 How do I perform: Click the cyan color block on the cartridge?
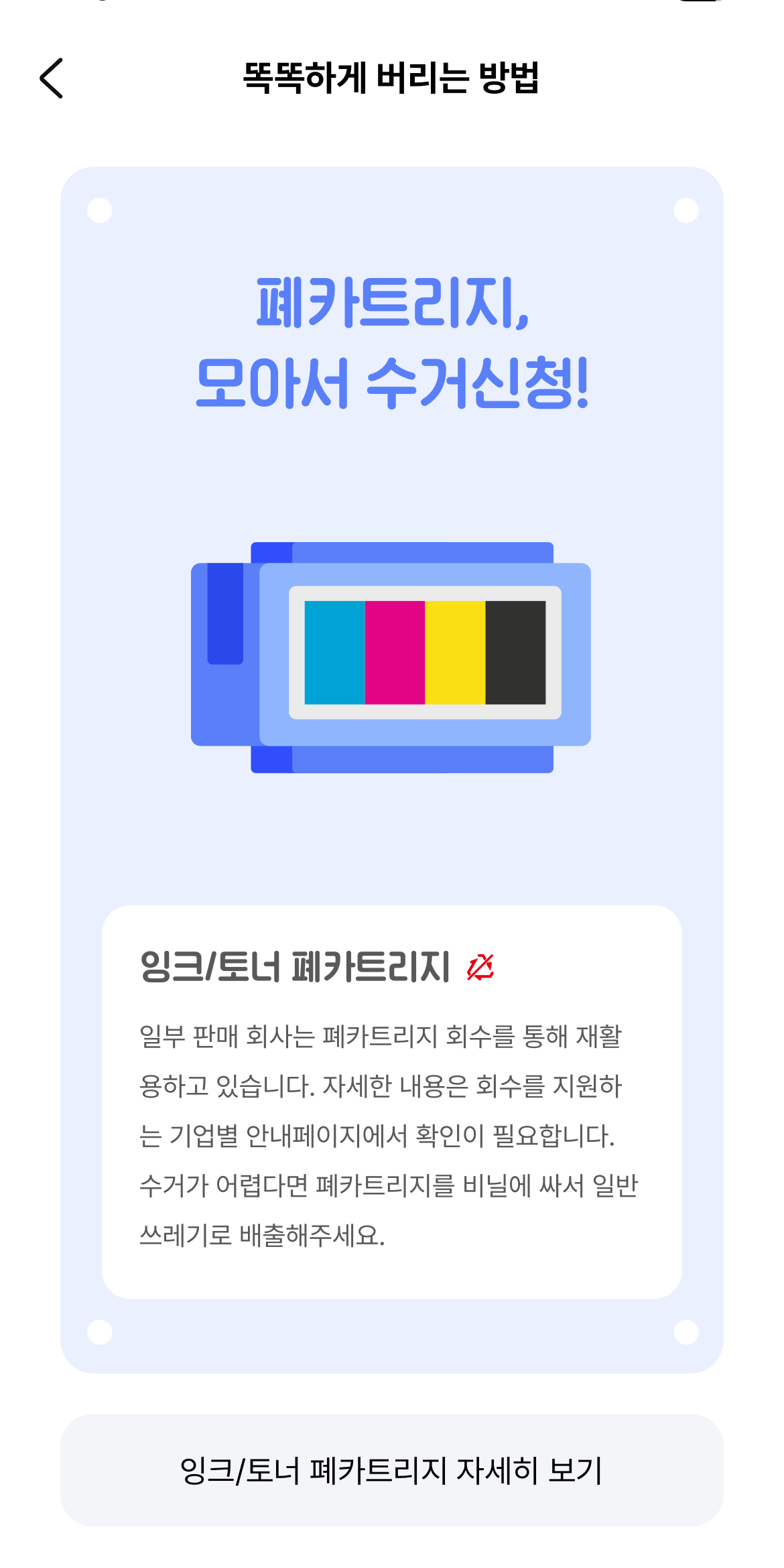[x=333, y=653]
